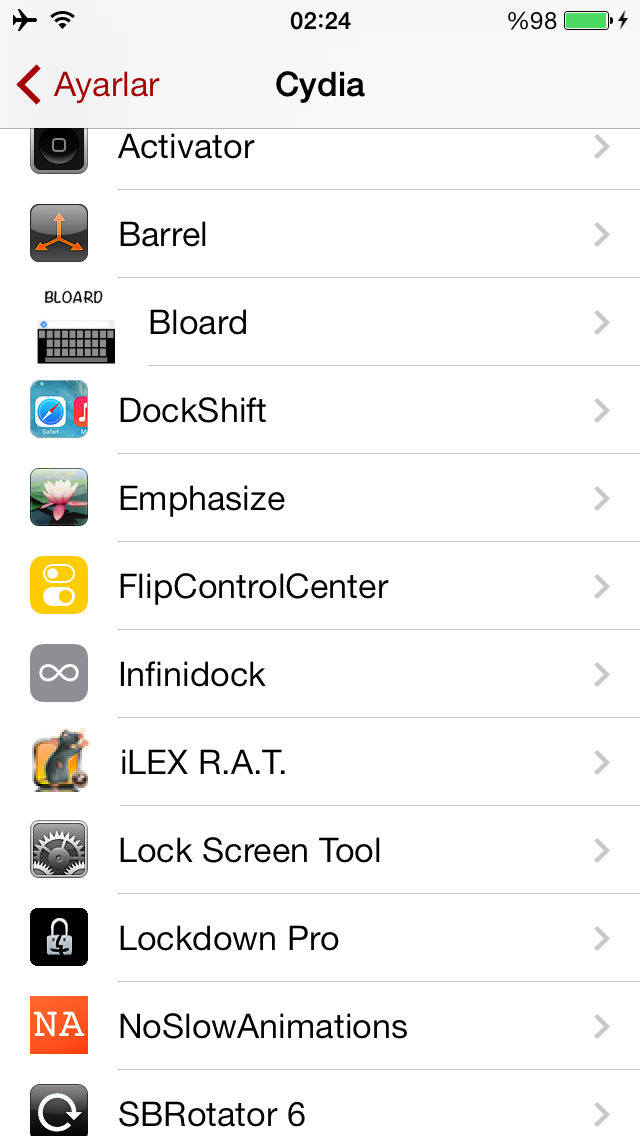Open Bloard keyboard settings

[x=320, y=322]
